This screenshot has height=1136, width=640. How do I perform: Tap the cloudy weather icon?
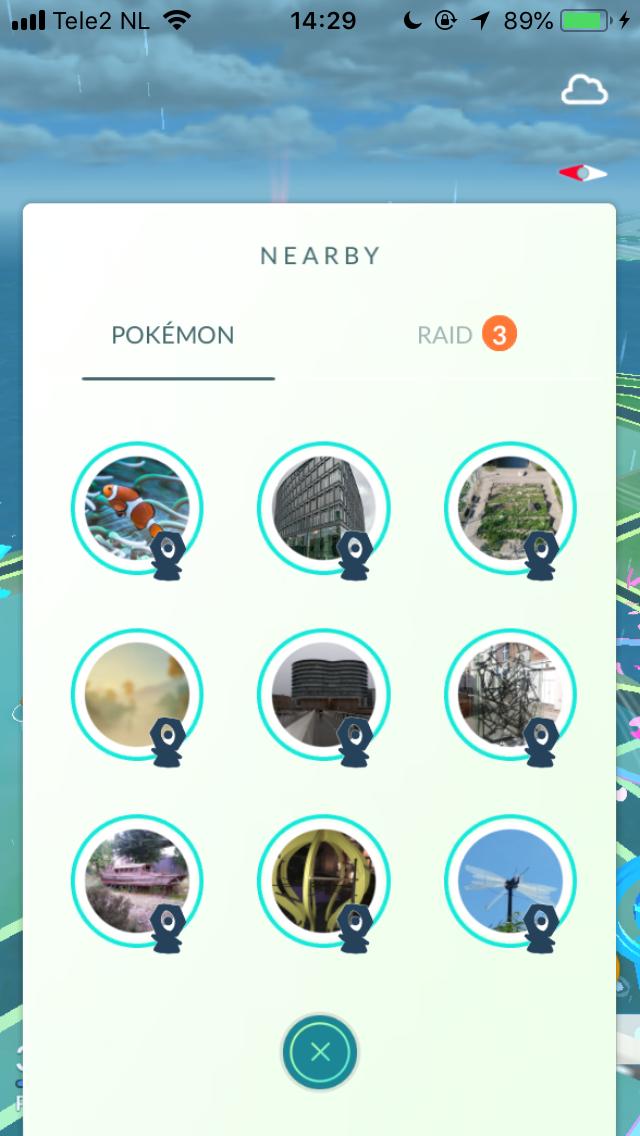pos(584,91)
